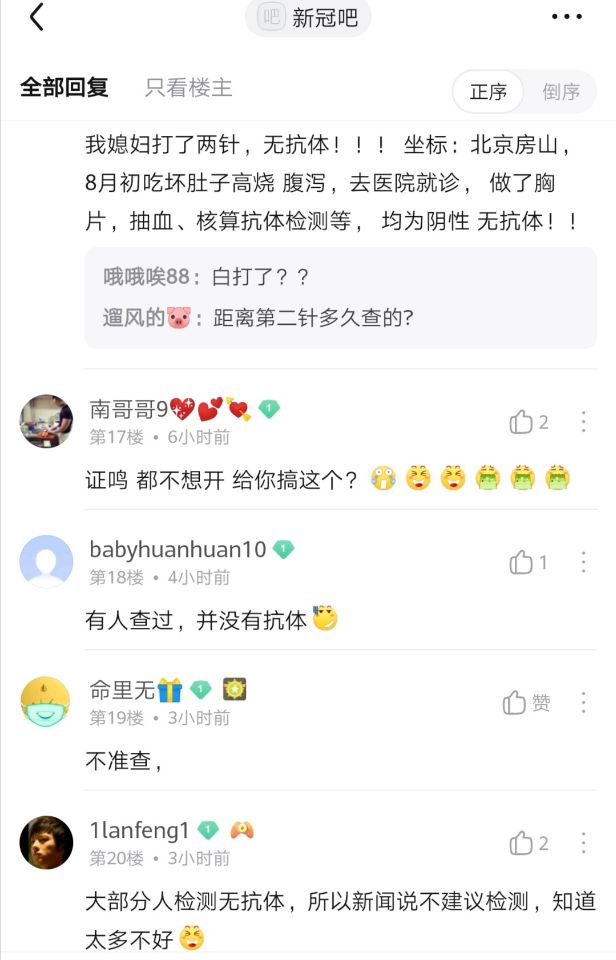616x960 pixels.
Task: Tap 赞 on 命里无's 19楼 reply
Action: (x=527, y=703)
